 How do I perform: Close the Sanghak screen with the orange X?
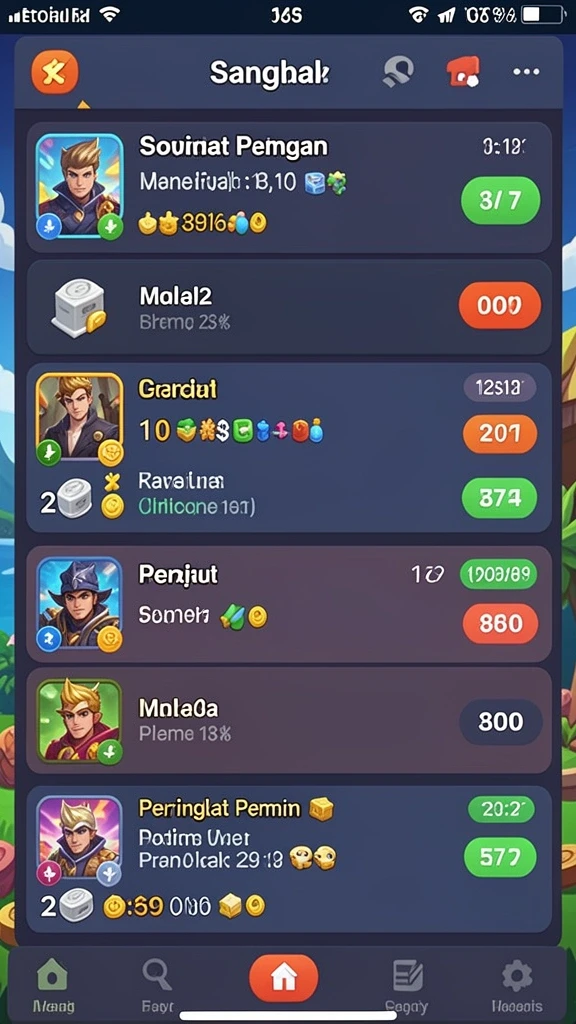pos(55,72)
